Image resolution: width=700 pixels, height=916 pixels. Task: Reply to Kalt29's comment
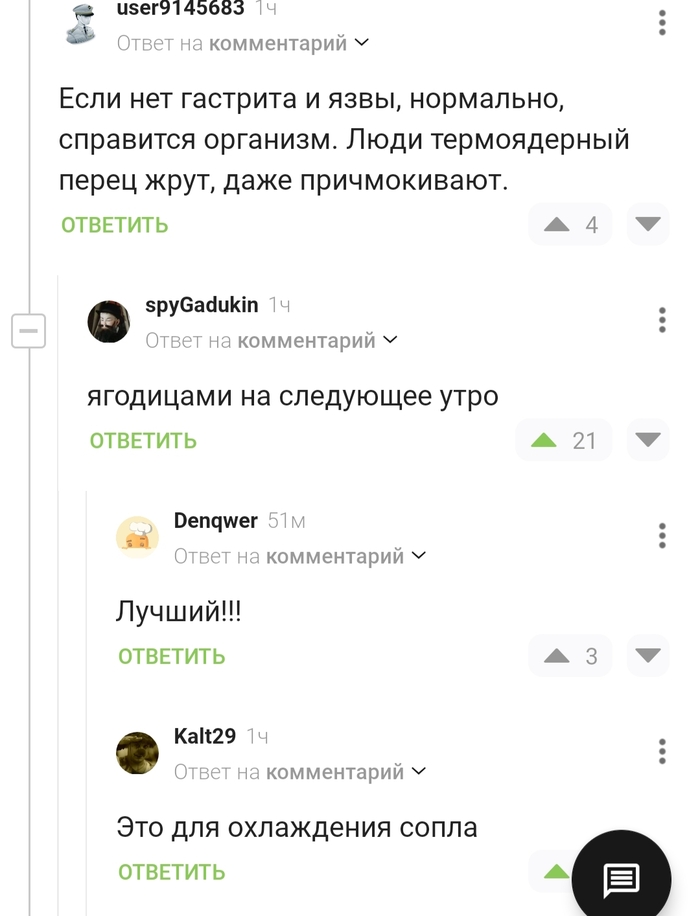tap(171, 872)
